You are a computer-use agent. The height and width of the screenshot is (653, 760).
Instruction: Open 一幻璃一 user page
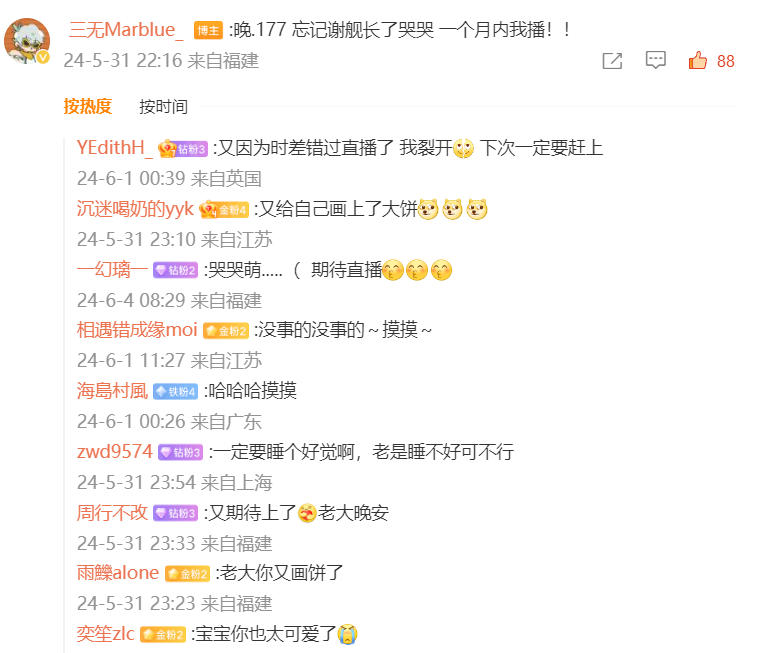(112, 269)
